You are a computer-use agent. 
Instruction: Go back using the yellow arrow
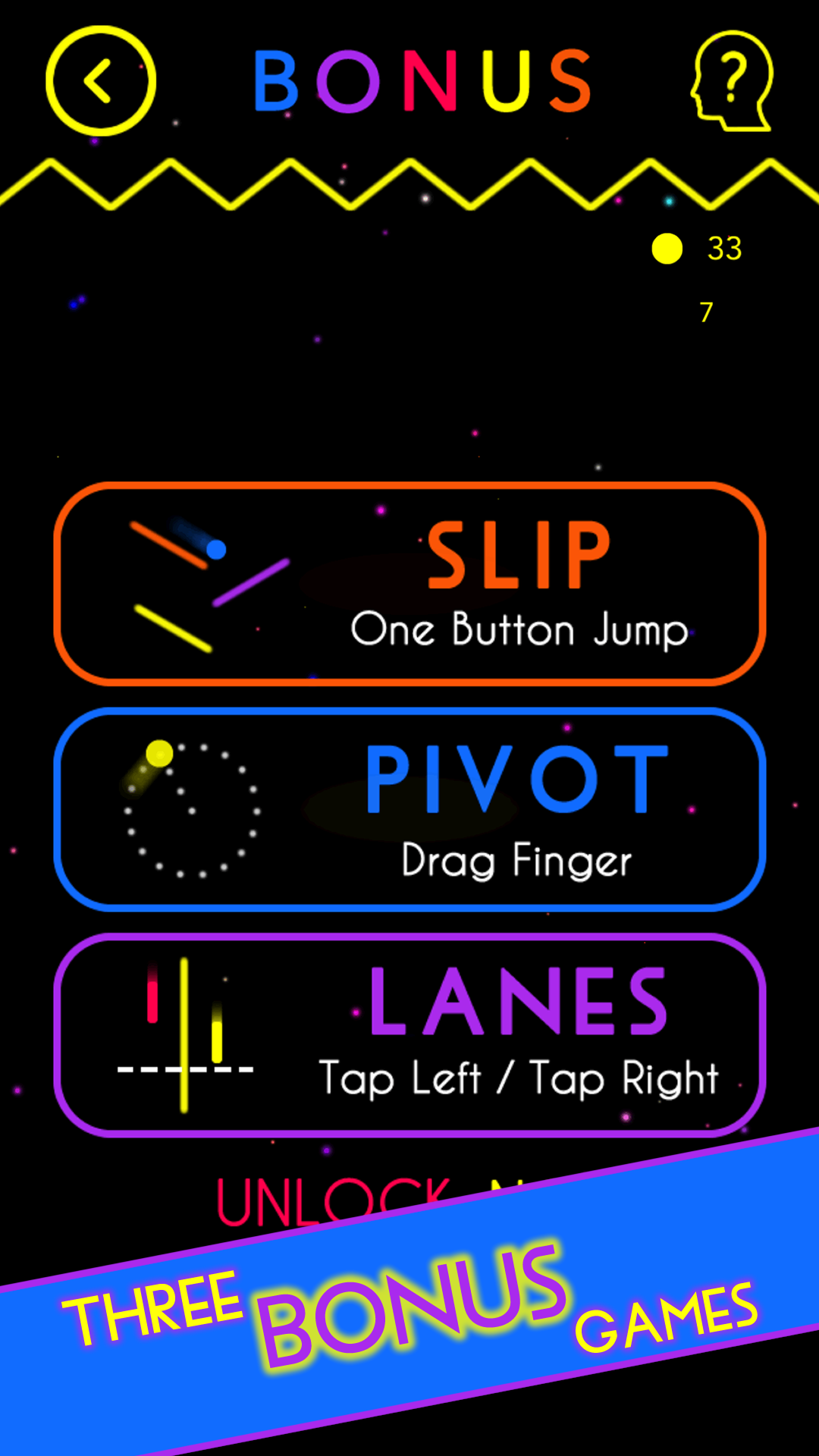(x=101, y=81)
